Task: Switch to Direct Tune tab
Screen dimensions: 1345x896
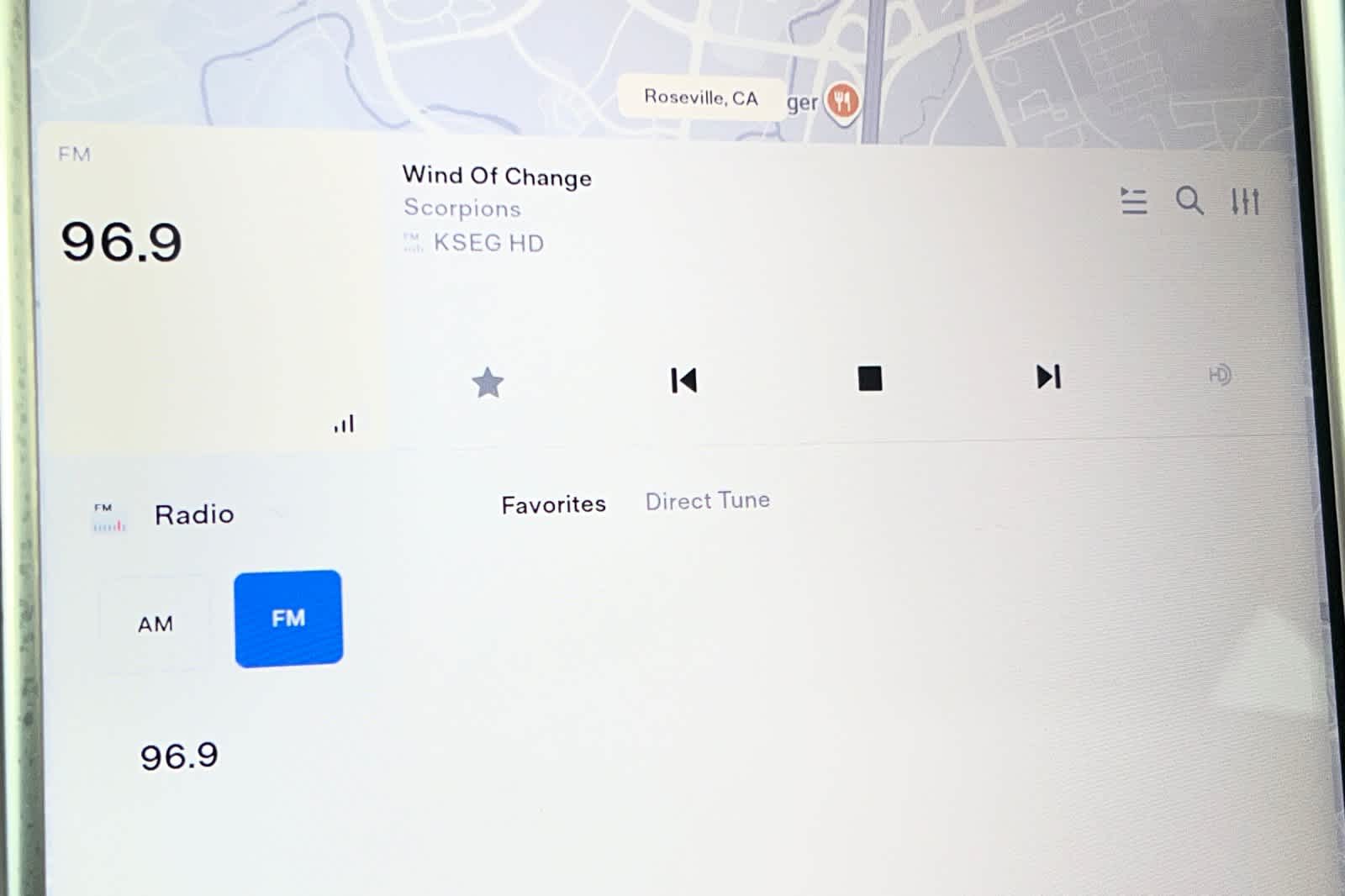Action: (x=707, y=501)
